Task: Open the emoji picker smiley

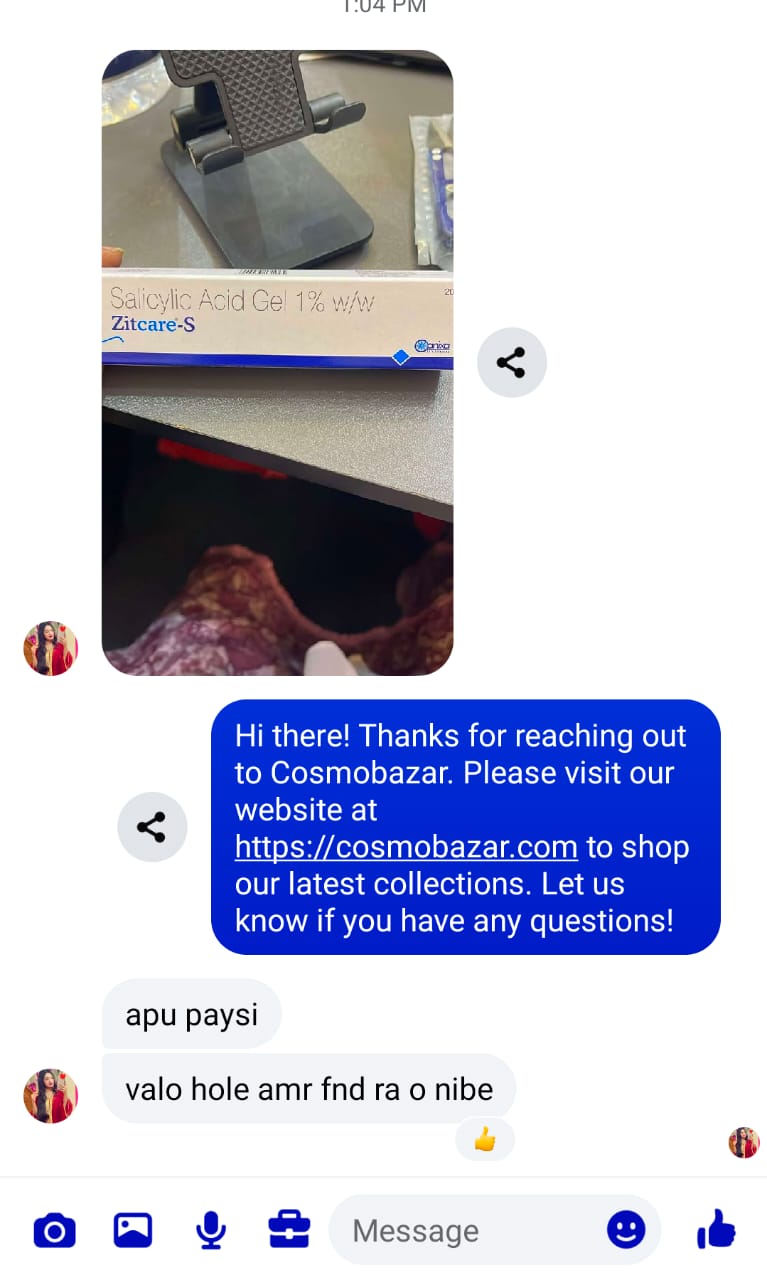Action: pyautogui.click(x=627, y=1230)
